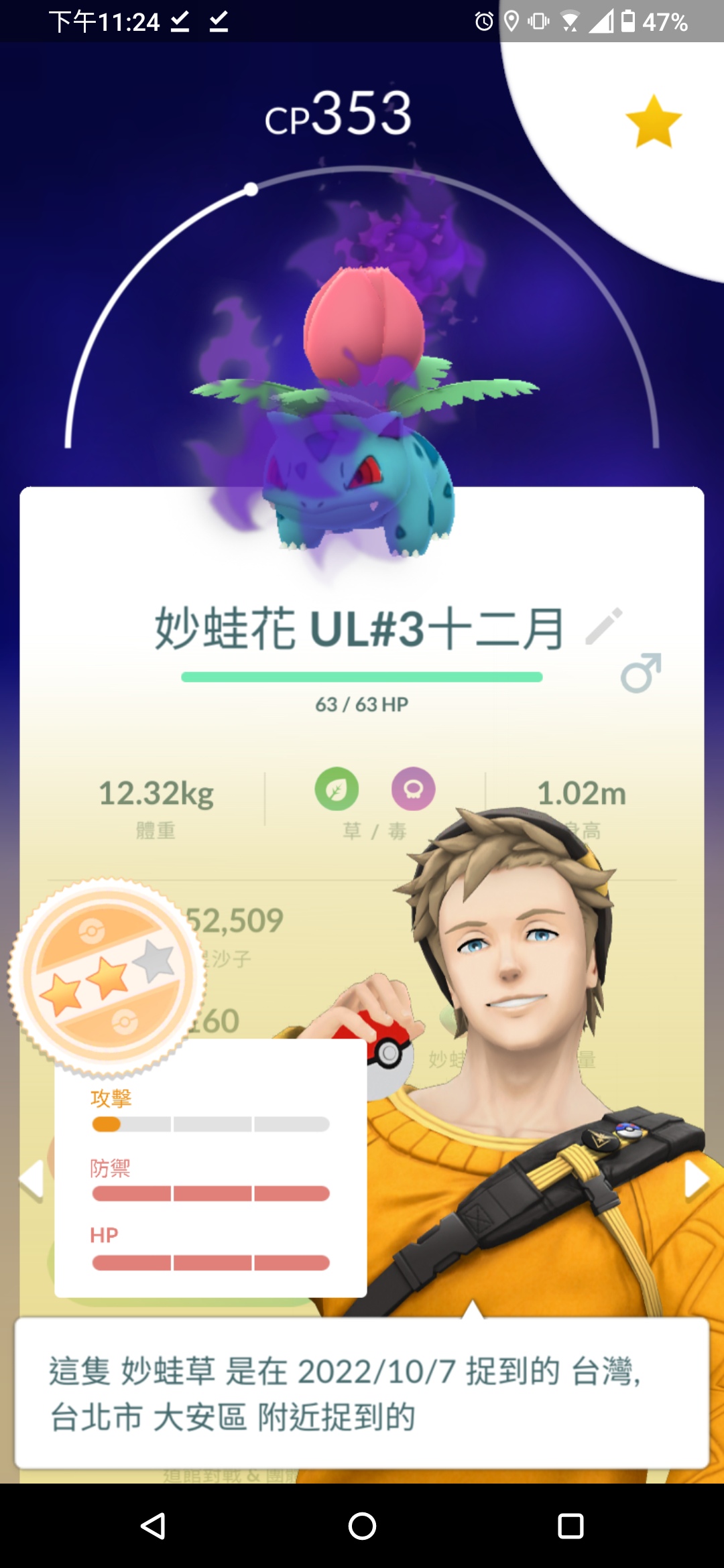The height and width of the screenshot is (1568, 724).
Task: Go to the next Pokémon with right arrow
Action: coord(696,1180)
